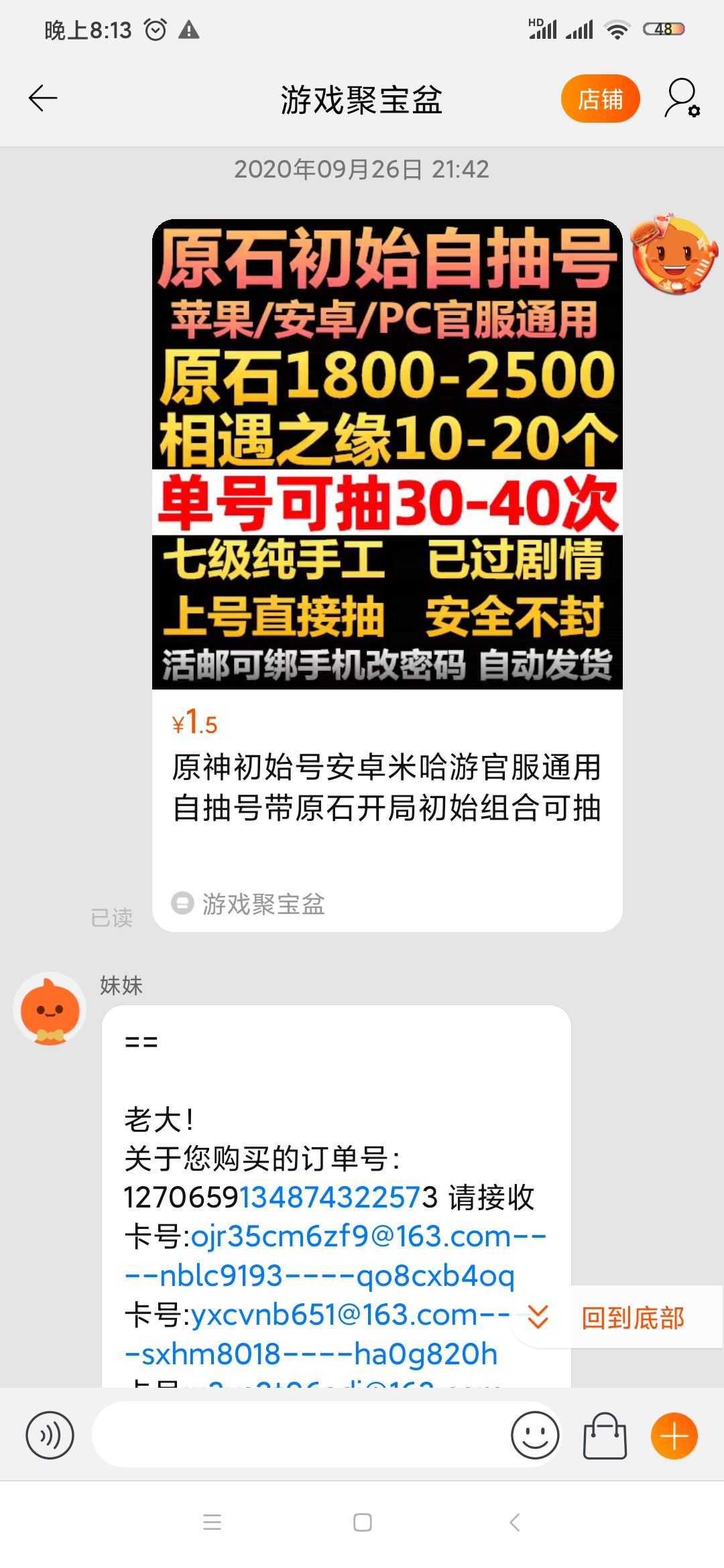This screenshot has height=1568, width=724.
Task: Switch to voice message input
Action: 50,1435
